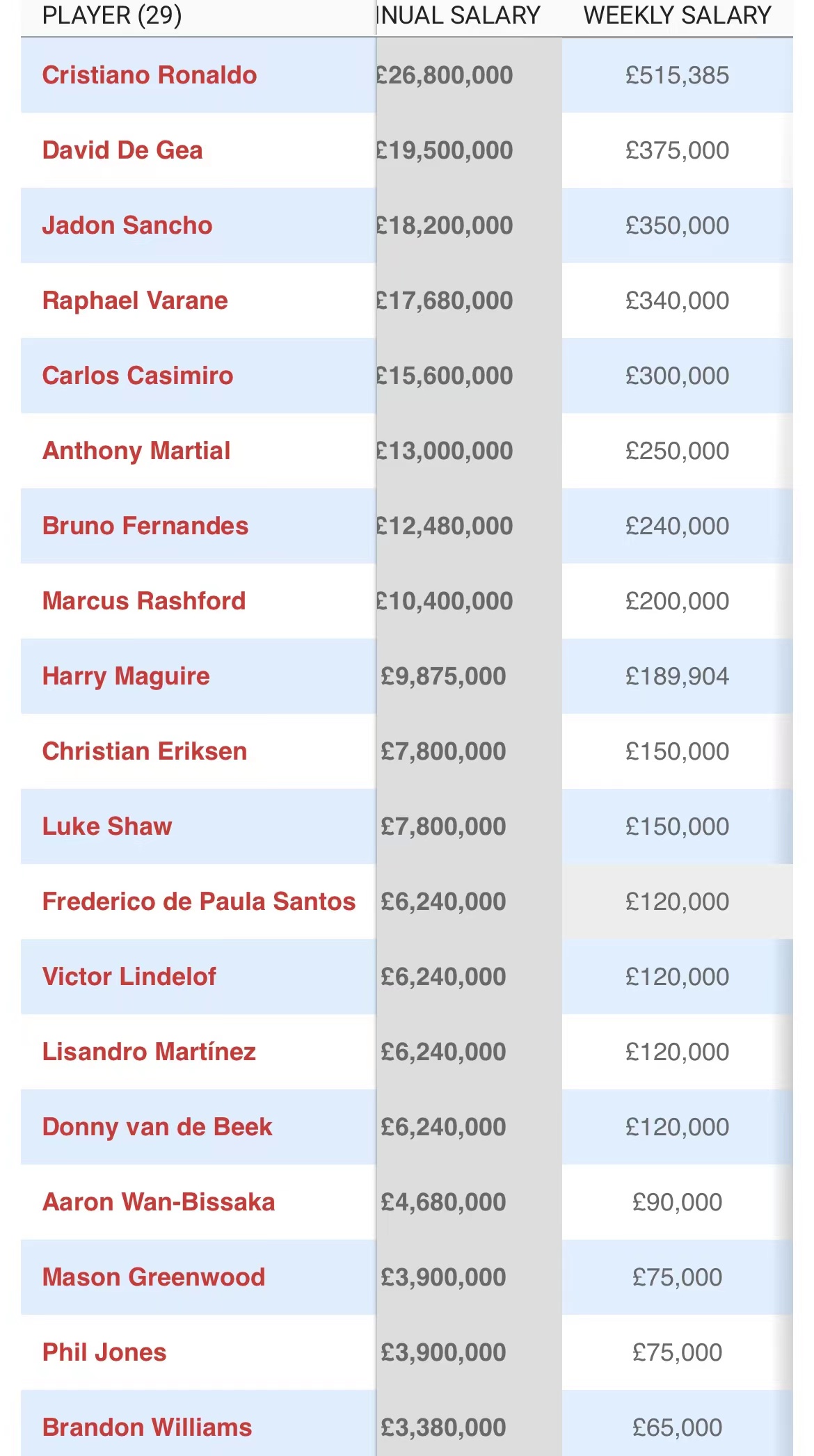The height and width of the screenshot is (1456, 814).
Task: View Frederico de Paula Santos's profile
Action: click(x=199, y=902)
